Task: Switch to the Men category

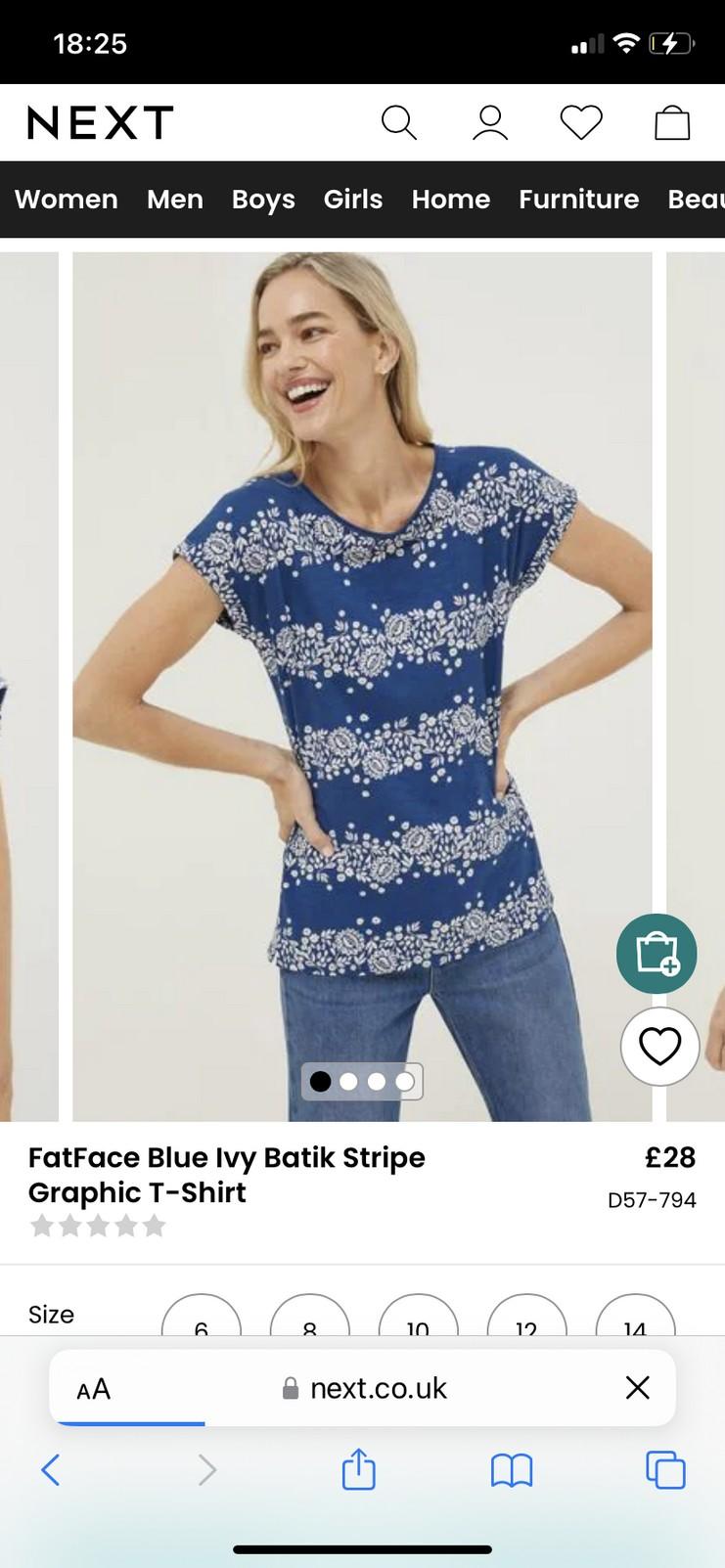Action: coord(175,200)
